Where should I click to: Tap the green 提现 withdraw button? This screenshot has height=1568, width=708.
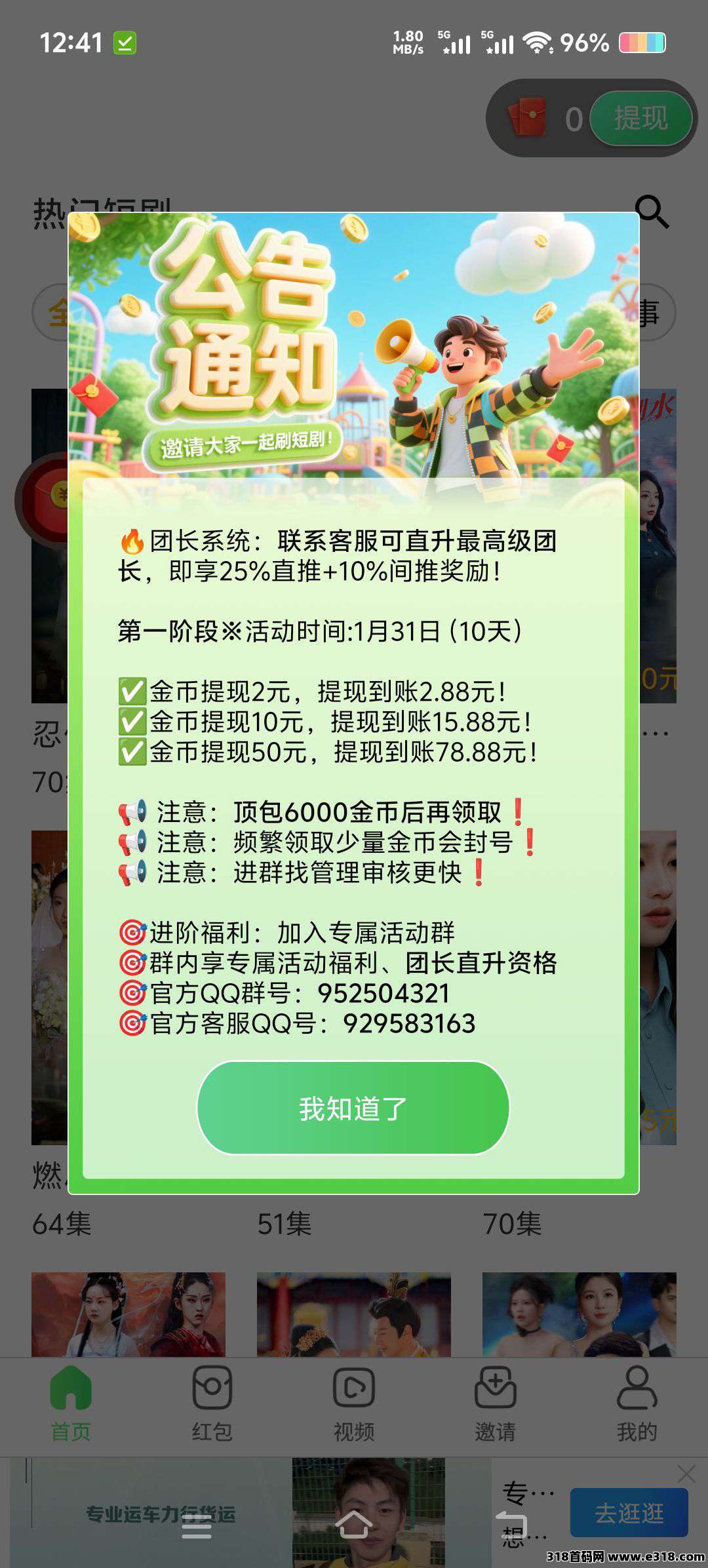point(640,119)
